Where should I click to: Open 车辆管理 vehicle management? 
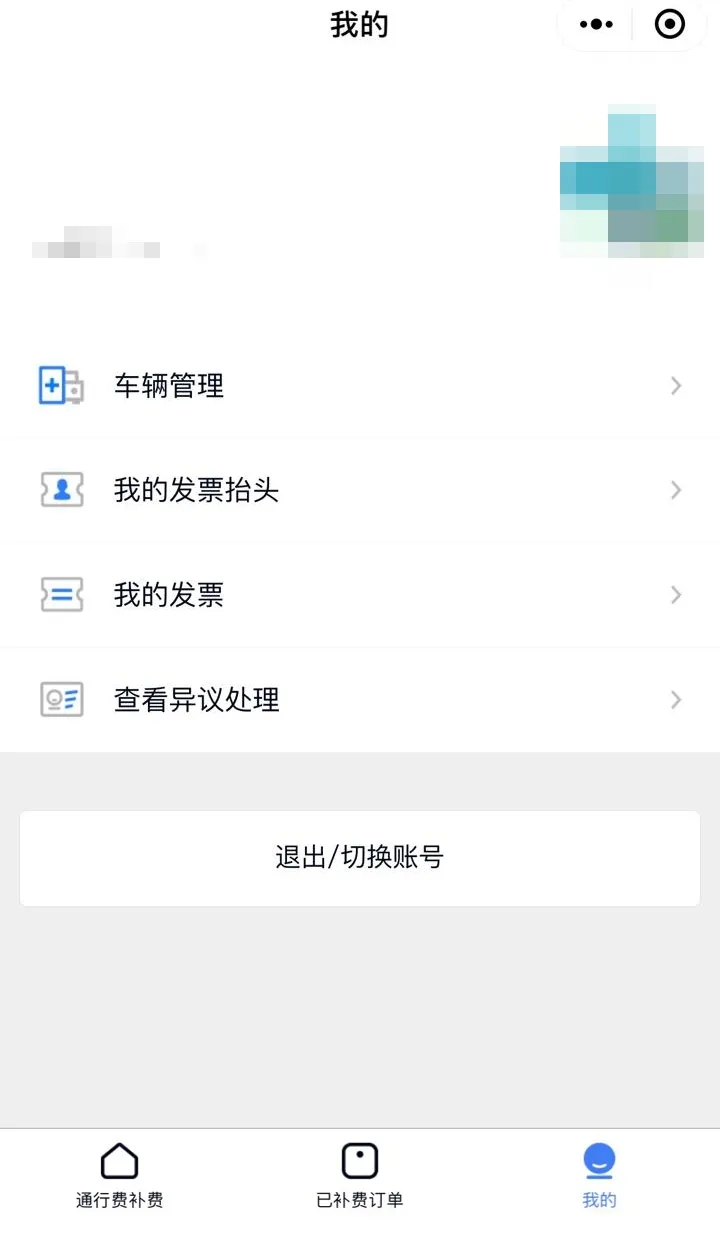360,386
